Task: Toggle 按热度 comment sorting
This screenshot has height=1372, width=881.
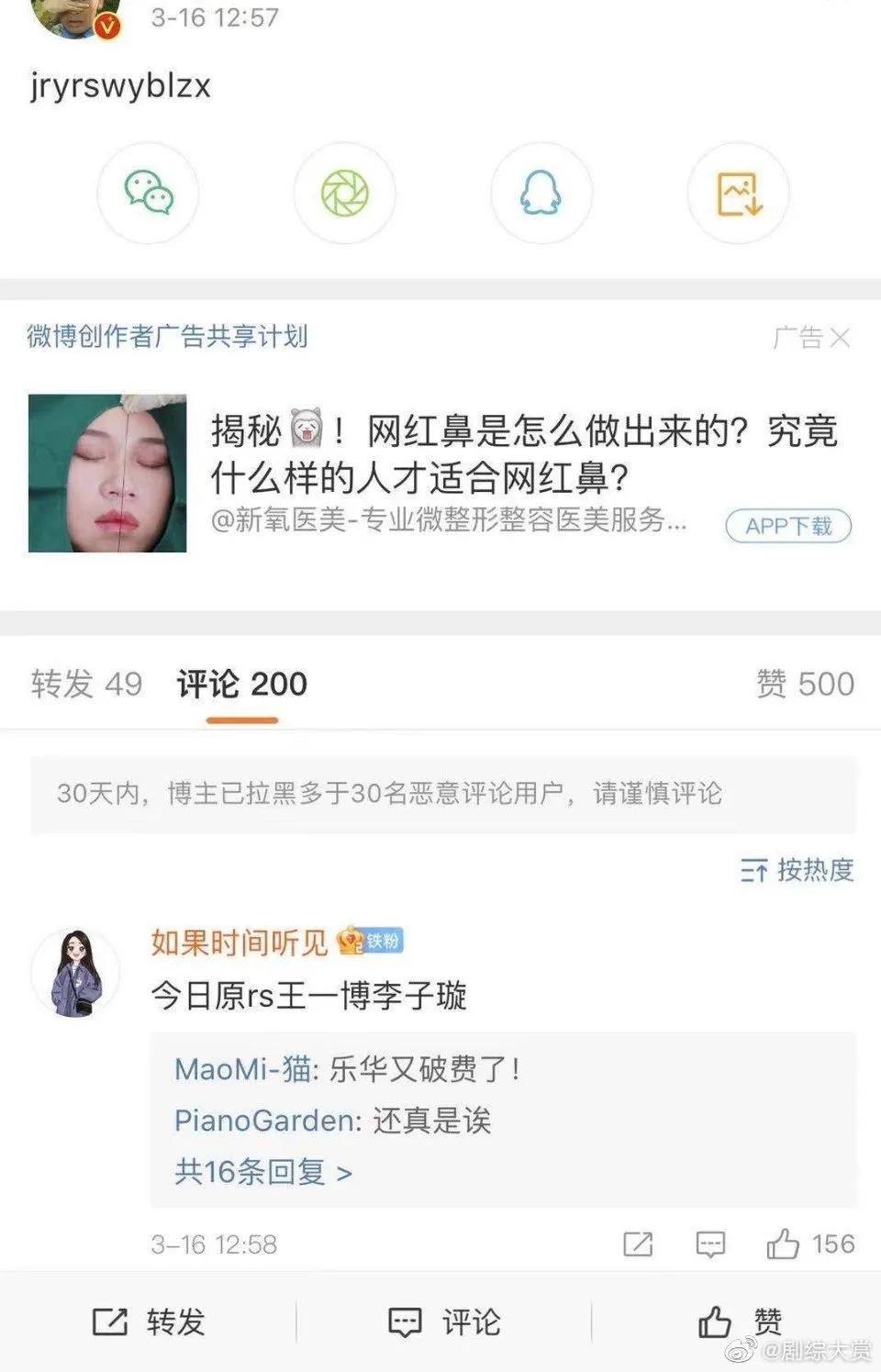Action: coord(797,870)
